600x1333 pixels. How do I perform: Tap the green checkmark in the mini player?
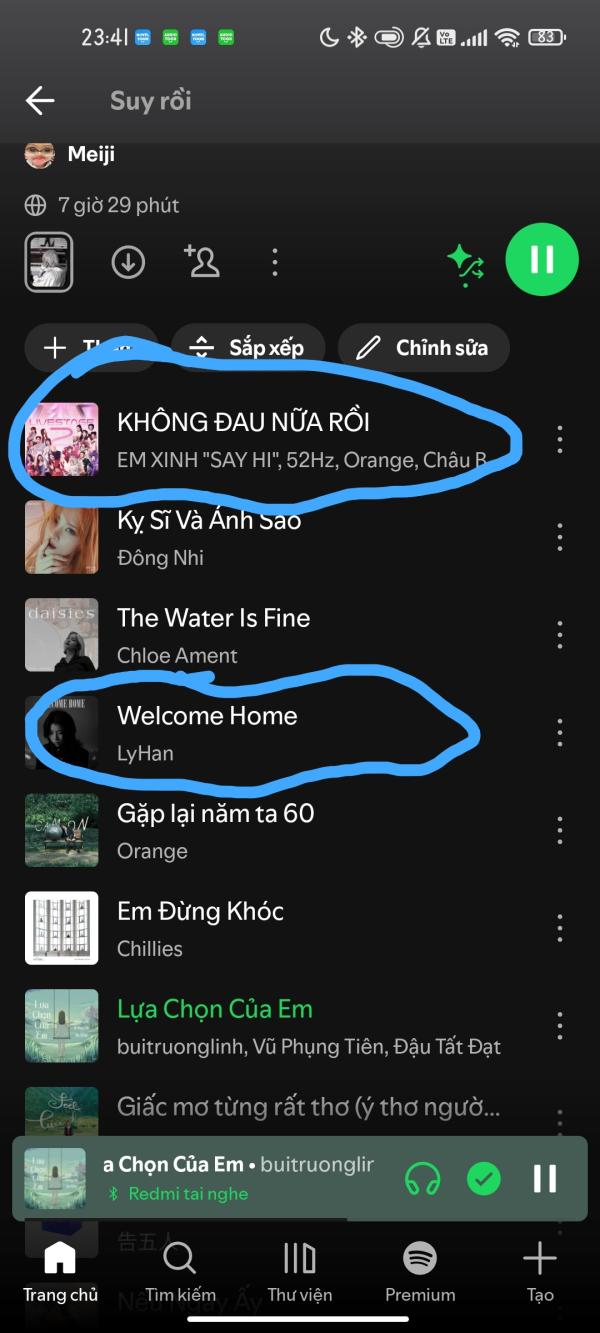coord(484,1179)
